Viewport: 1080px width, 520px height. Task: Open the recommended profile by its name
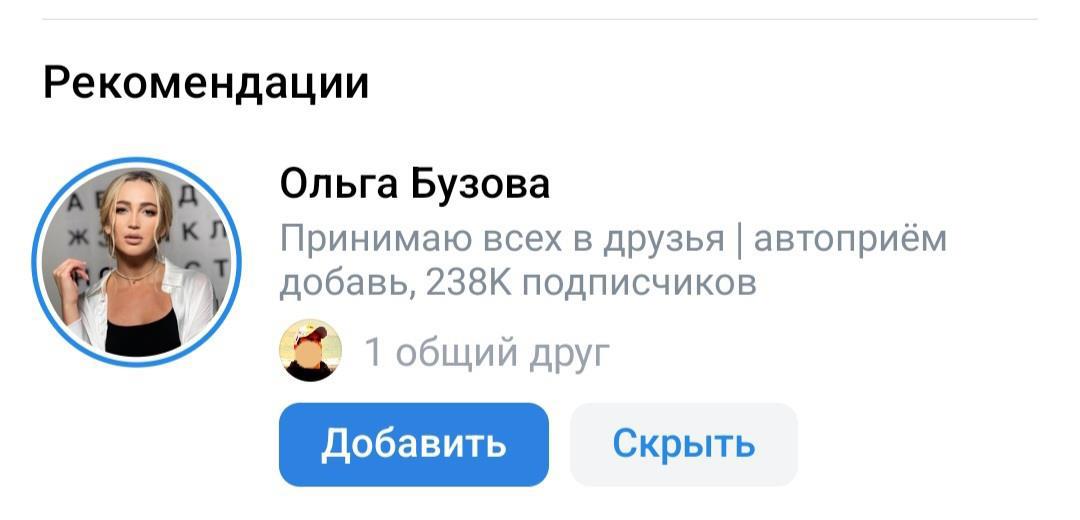[x=414, y=184]
